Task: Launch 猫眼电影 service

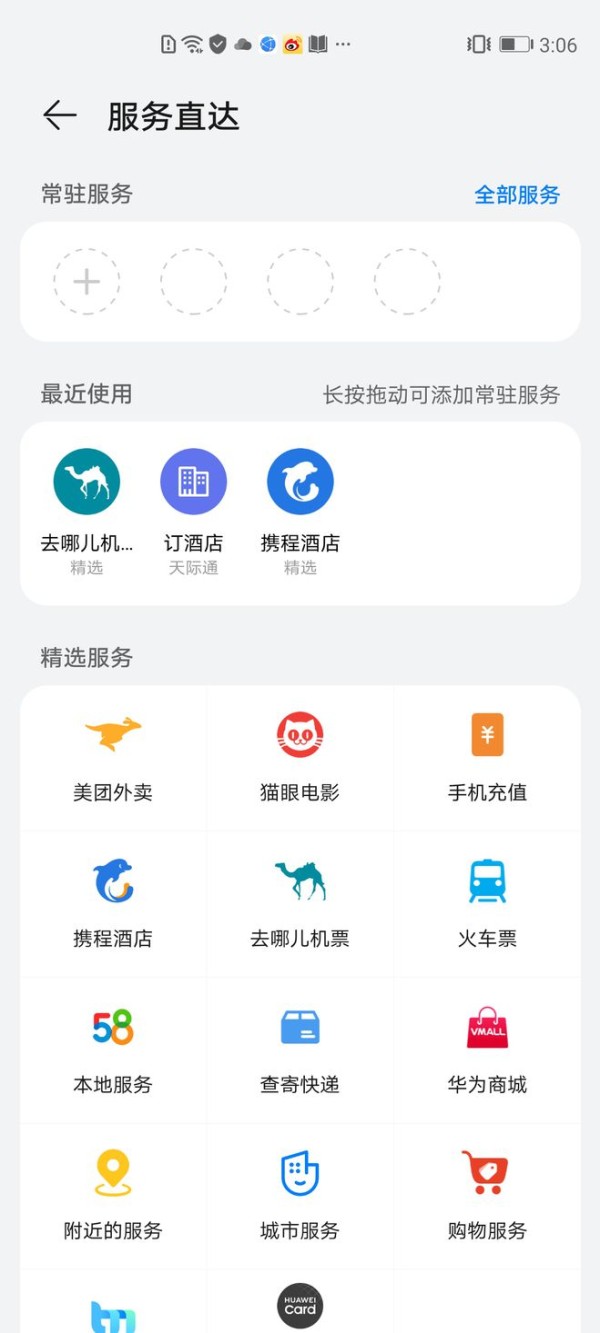Action: click(300, 759)
